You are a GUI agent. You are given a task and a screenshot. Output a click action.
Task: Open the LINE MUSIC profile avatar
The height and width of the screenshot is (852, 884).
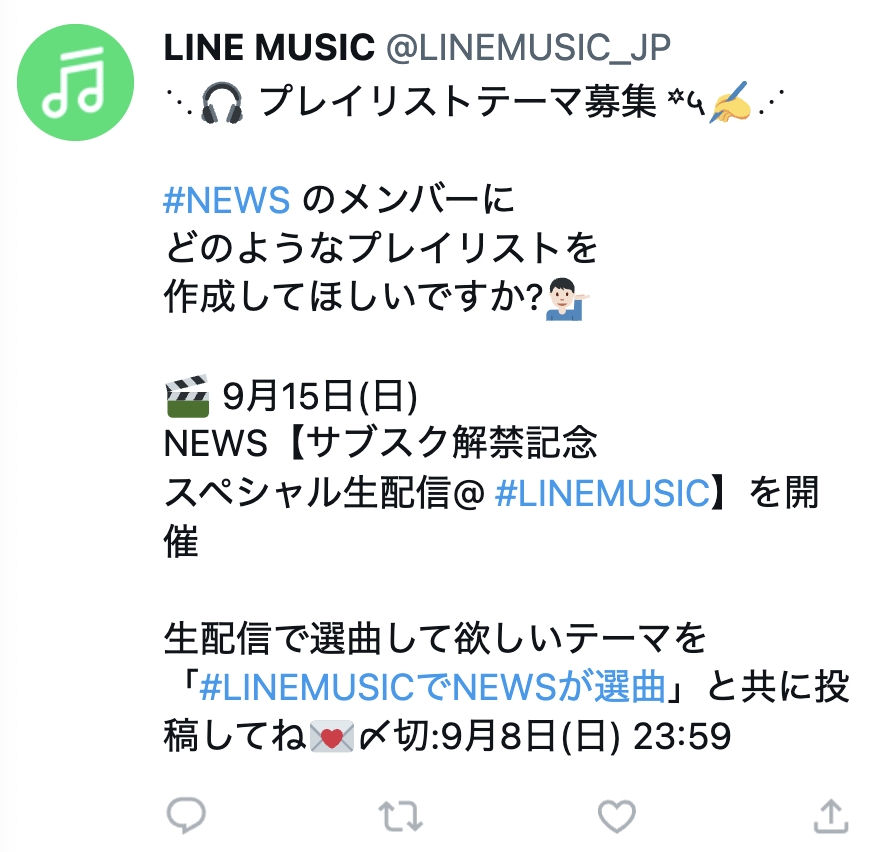tap(77, 82)
